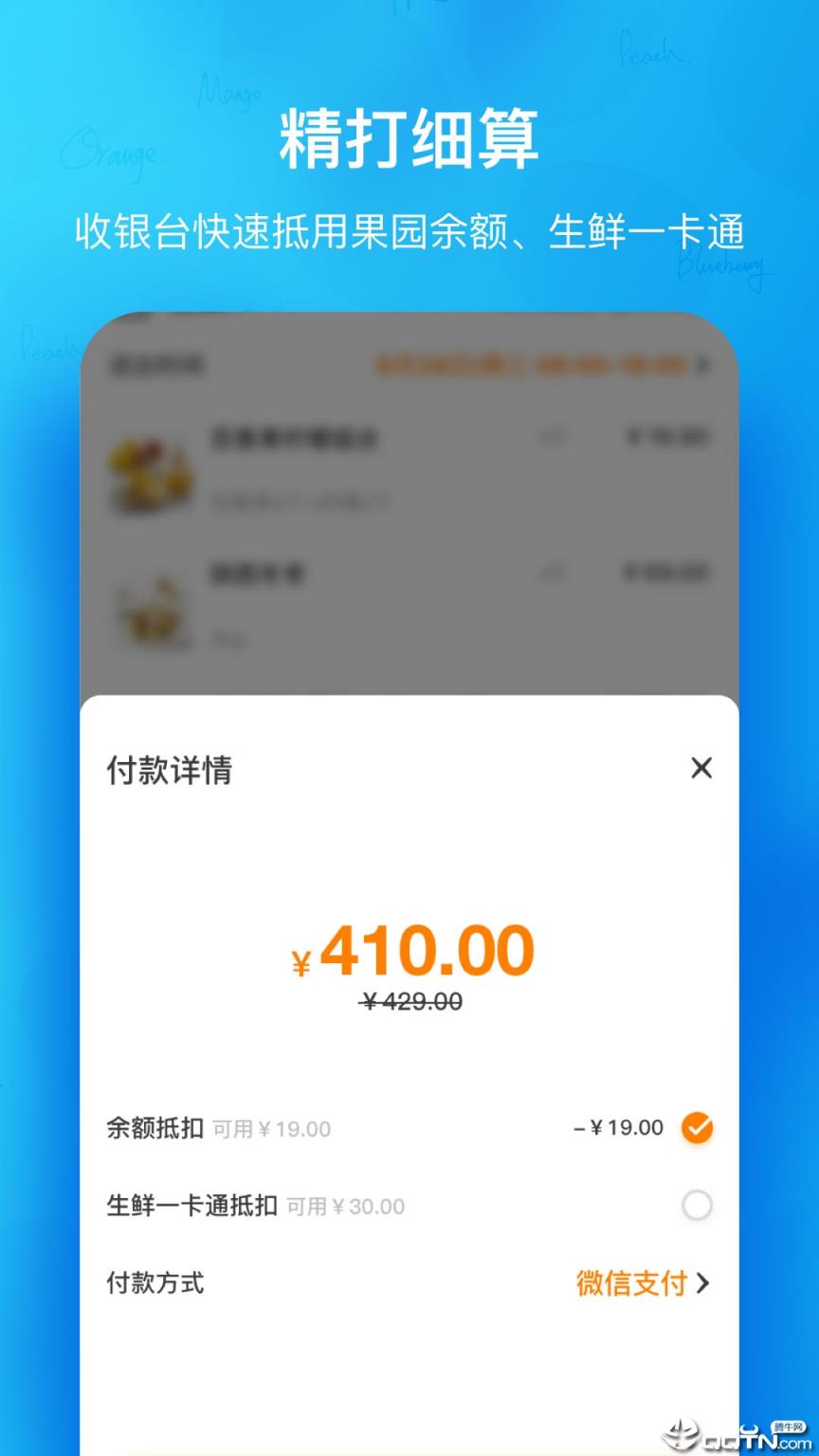819x1456 pixels.
Task: Click the 付款方式 payment row
Action: coord(155,1284)
